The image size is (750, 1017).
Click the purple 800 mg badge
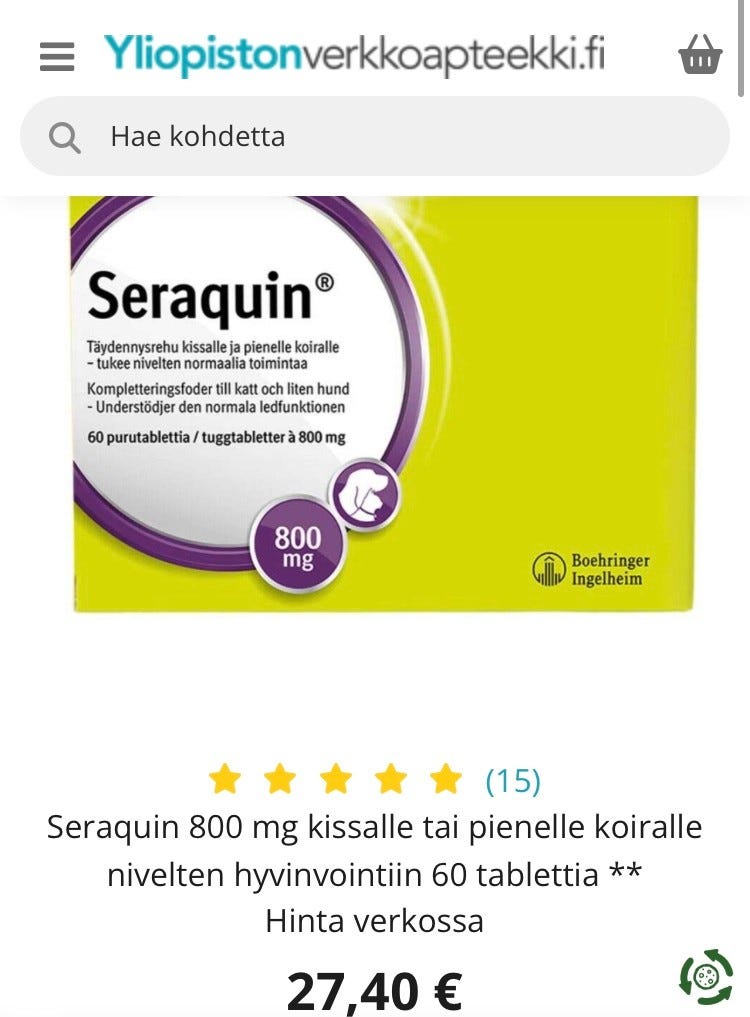(x=298, y=543)
